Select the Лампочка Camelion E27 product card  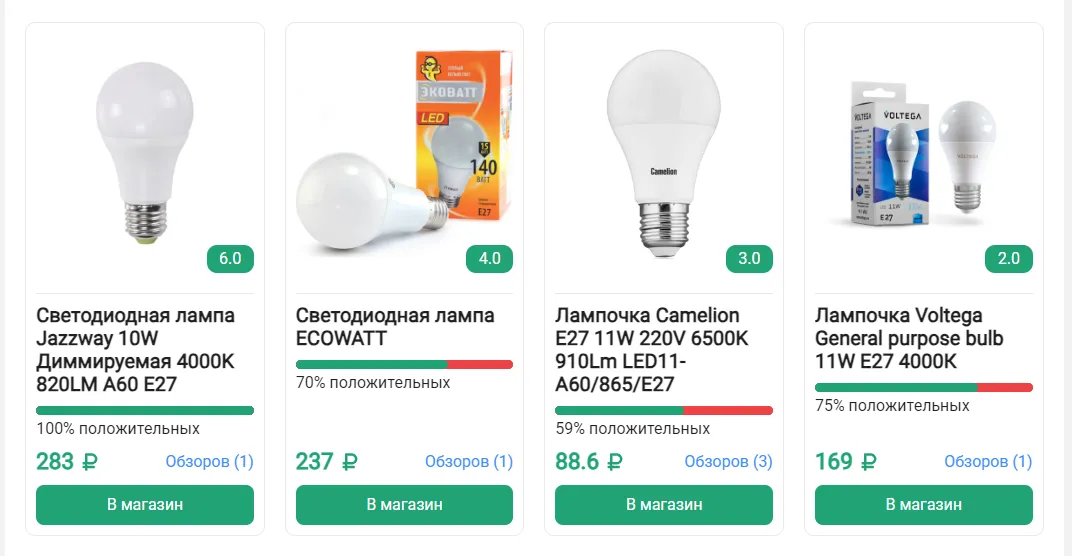[650, 350]
